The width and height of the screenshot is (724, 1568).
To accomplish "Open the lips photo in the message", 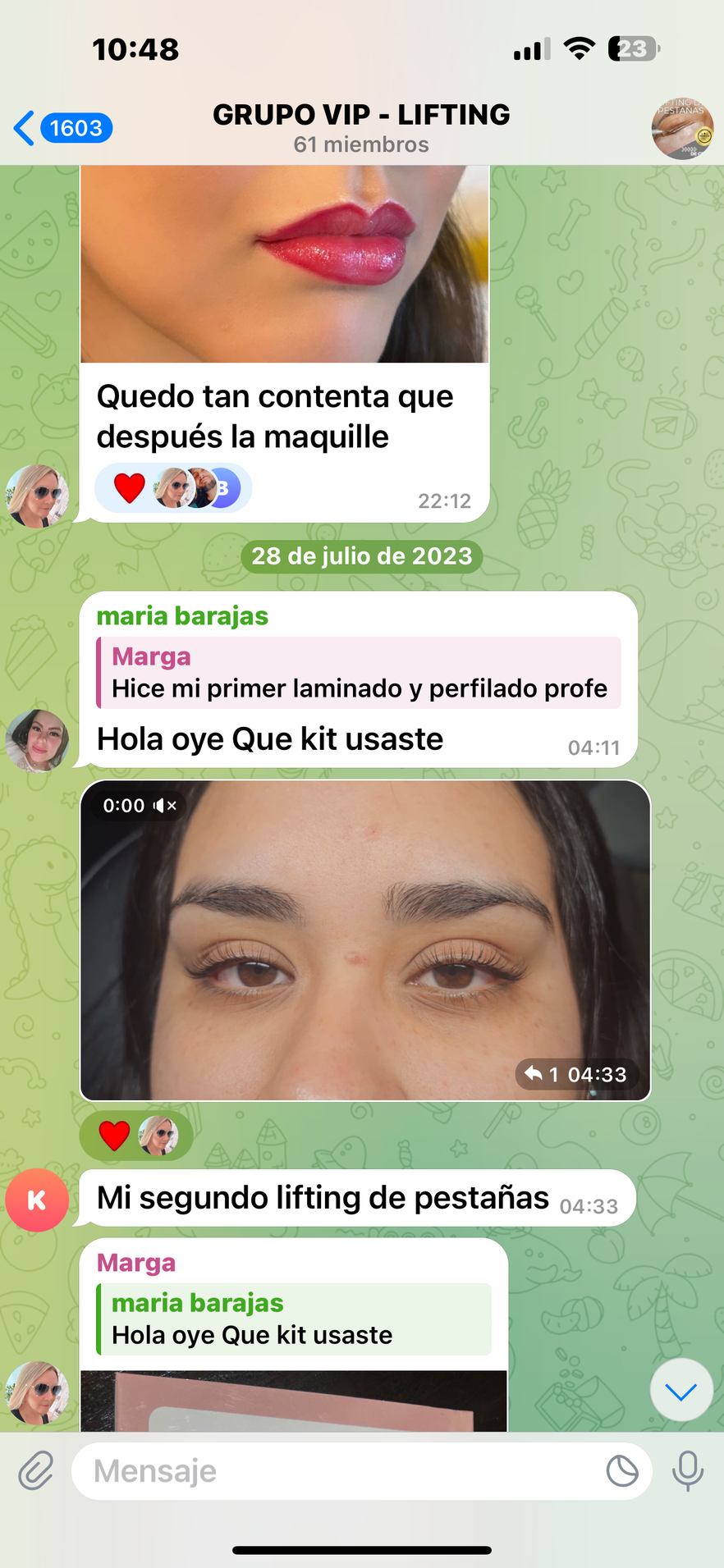I will coord(284,263).
